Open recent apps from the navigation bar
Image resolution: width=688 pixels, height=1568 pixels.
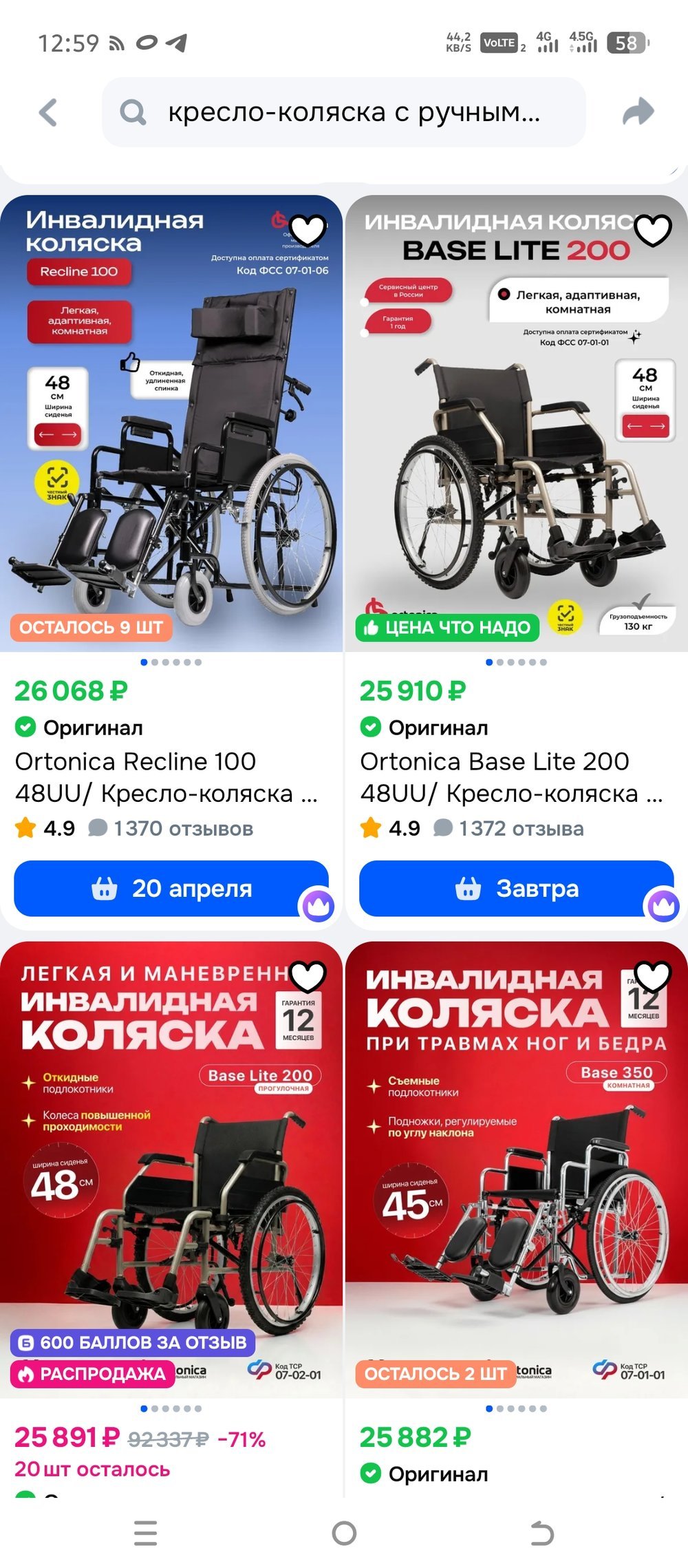(145, 1533)
